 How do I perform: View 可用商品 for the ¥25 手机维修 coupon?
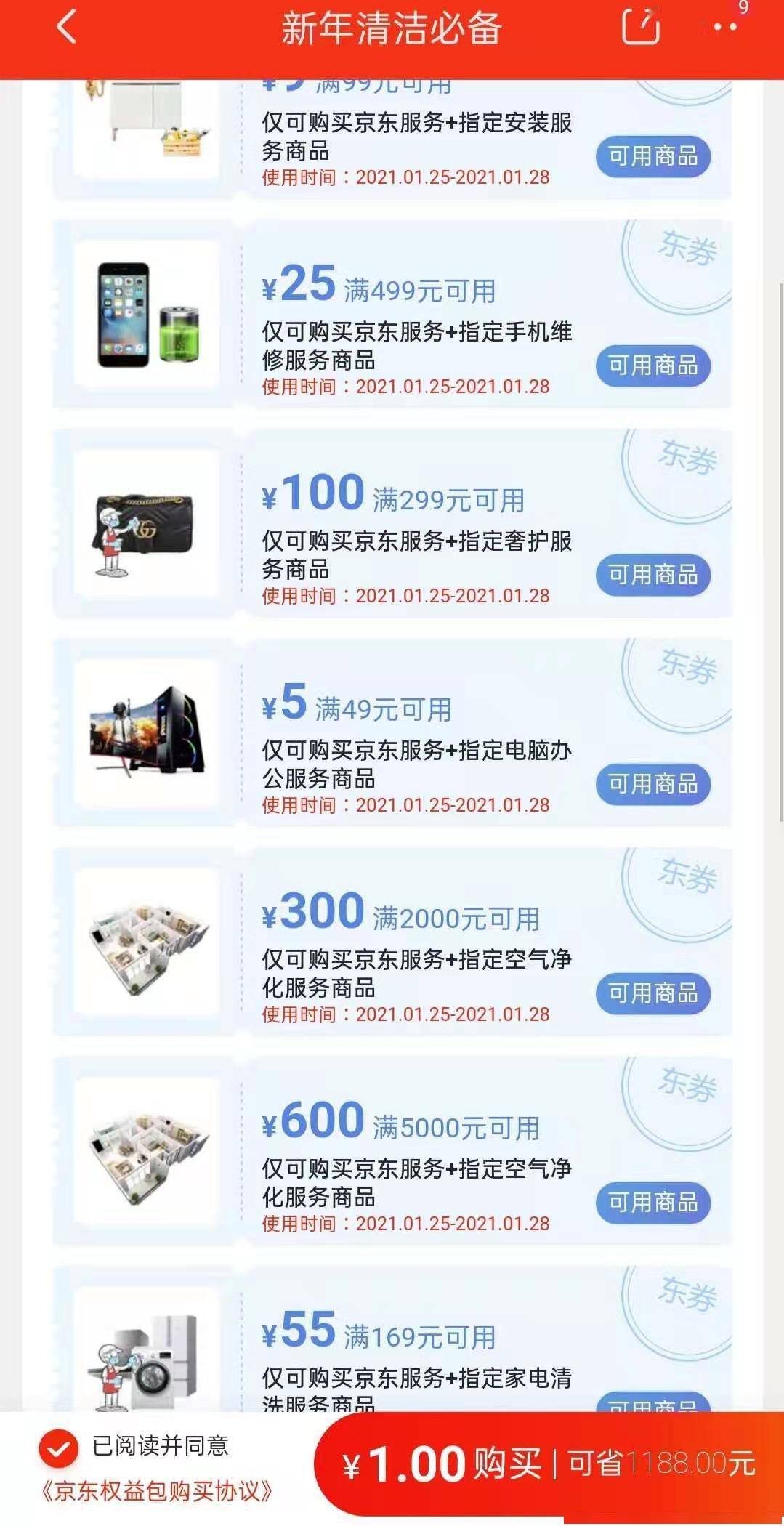pyautogui.click(x=652, y=366)
